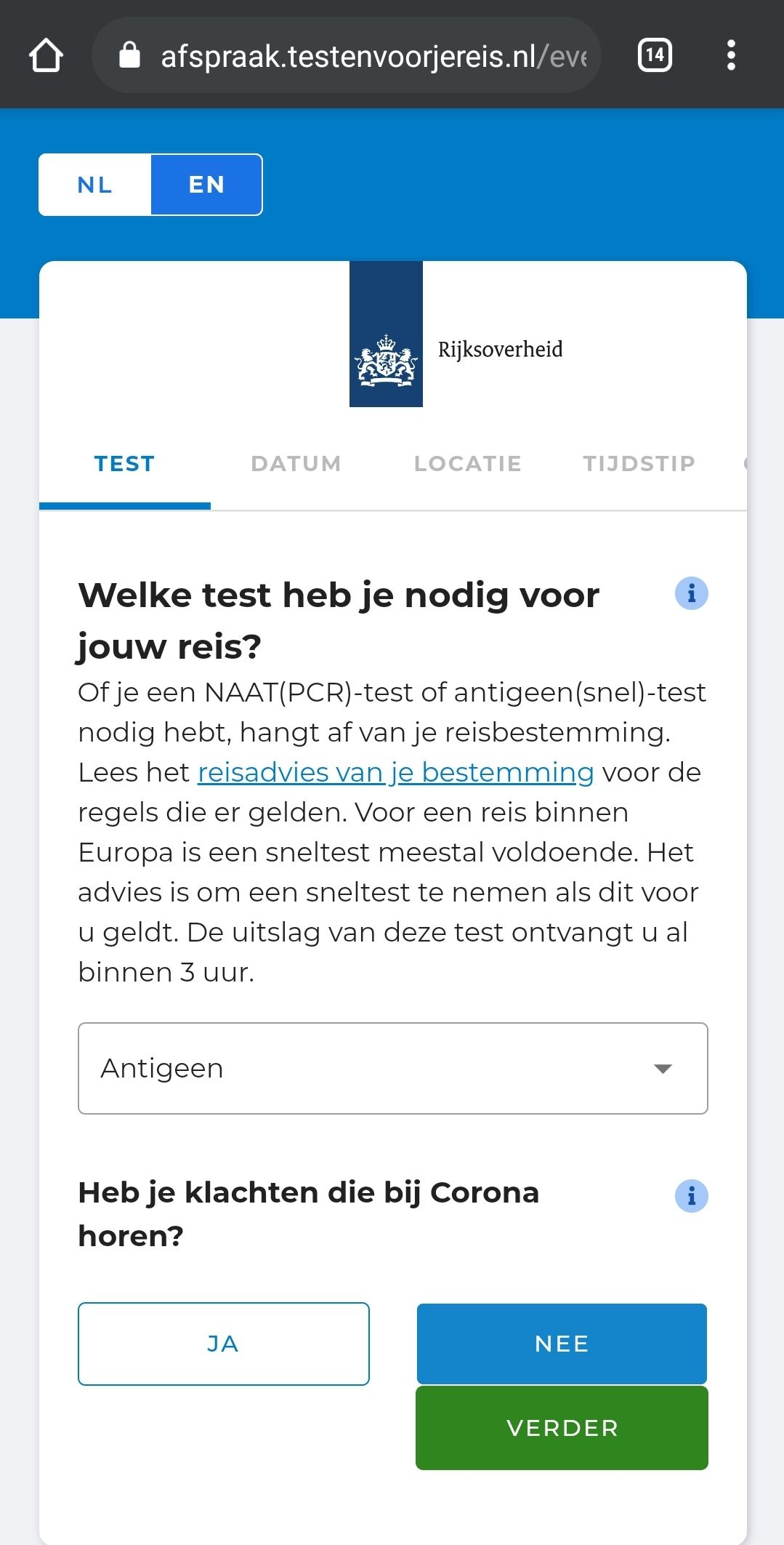Go to the TIJDSTIP step tab
This screenshot has height=1545, width=784.
click(x=639, y=464)
